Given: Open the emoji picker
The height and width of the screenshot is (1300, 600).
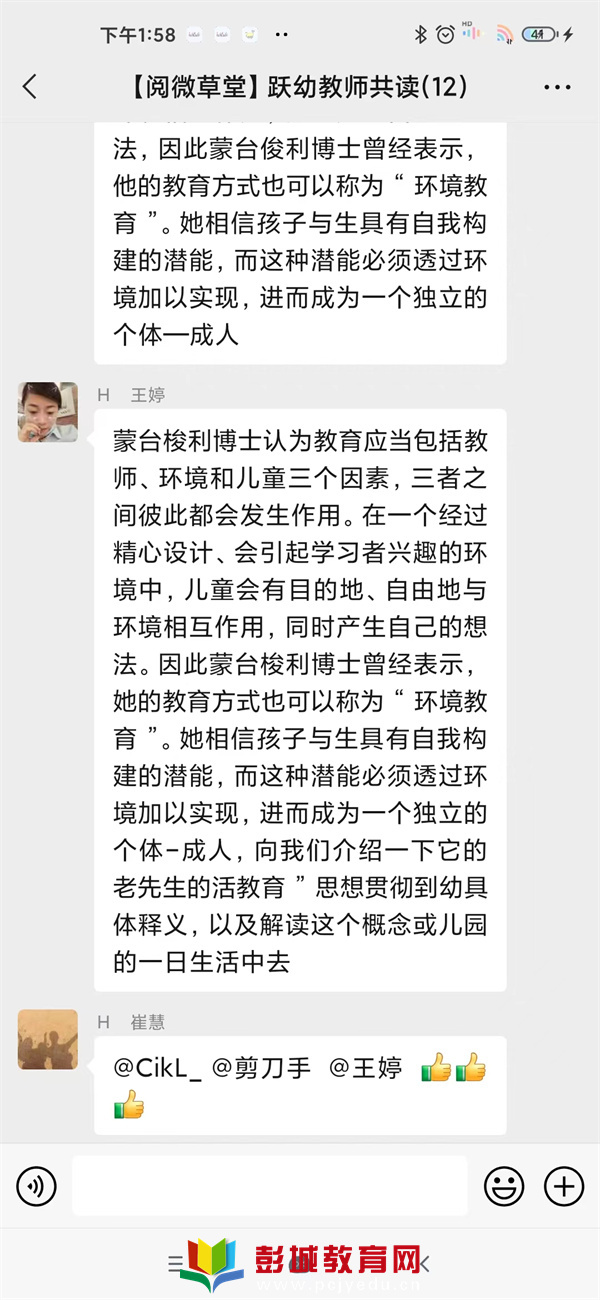Looking at the screenshot, I should point(504,1186).
